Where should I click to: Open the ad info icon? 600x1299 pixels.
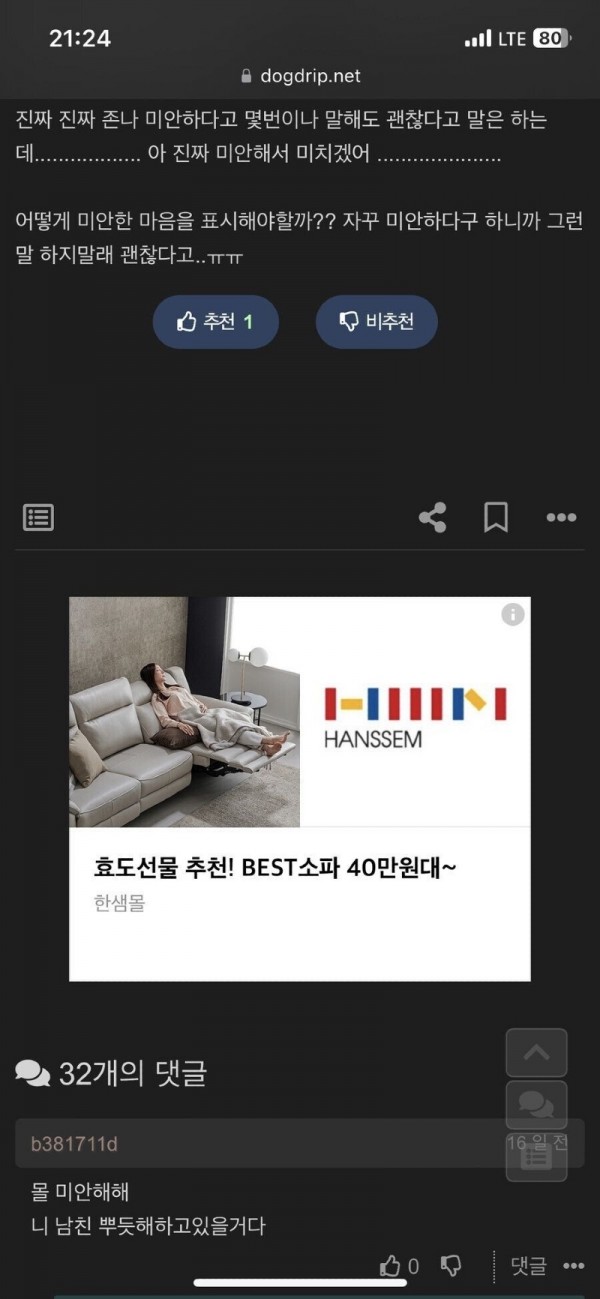coord(513,614)
